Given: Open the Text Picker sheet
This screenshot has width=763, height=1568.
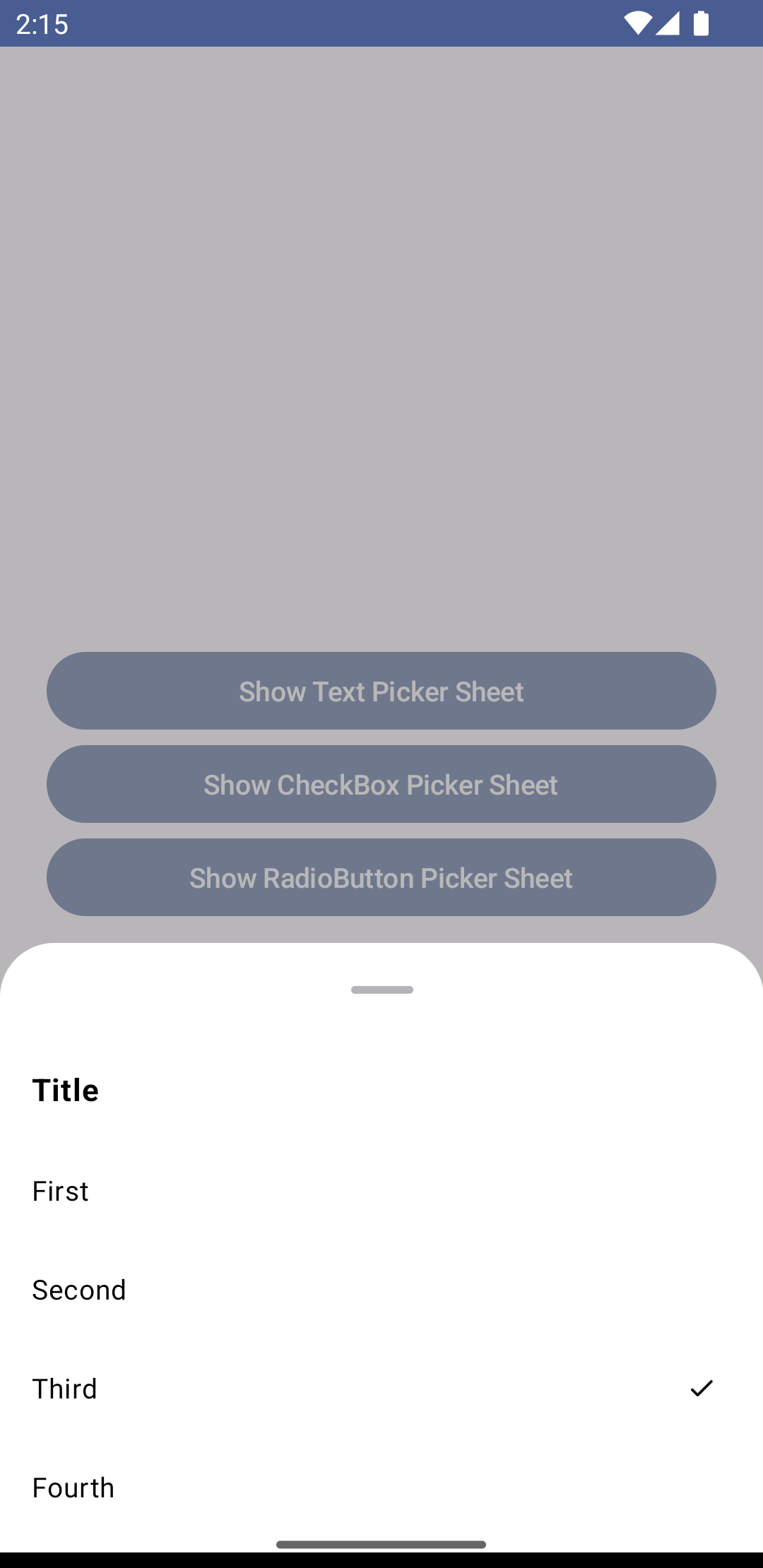Looking at the screenshot, I should pyautogui.click(x=381, y=691).
